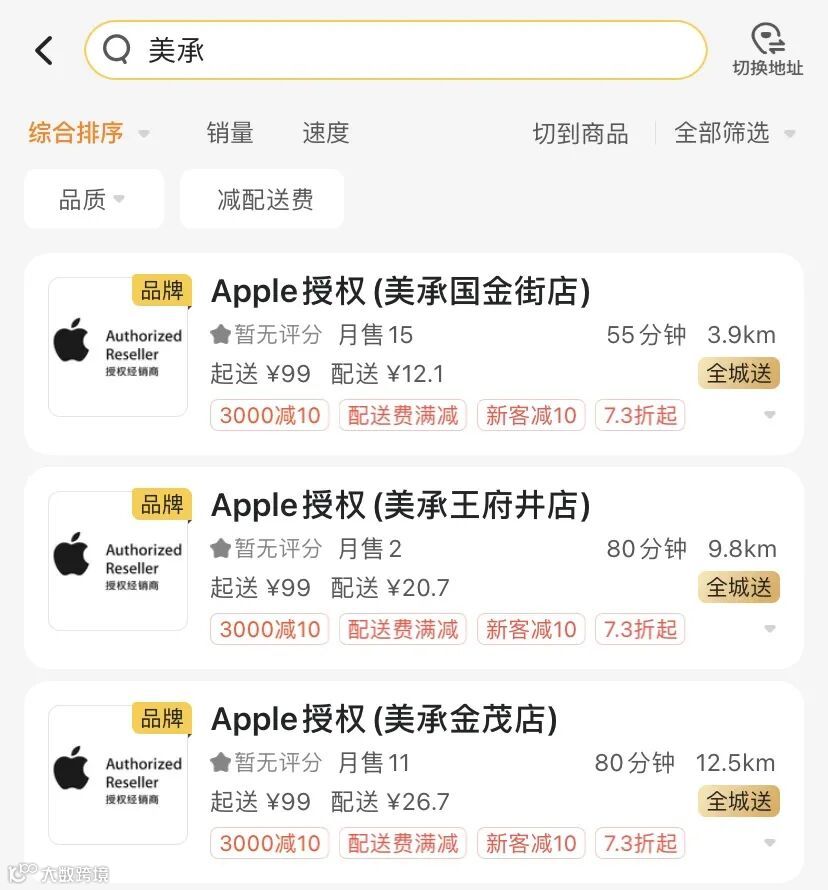Open Apple授权 (美承王府井店) store

(414, 568)
